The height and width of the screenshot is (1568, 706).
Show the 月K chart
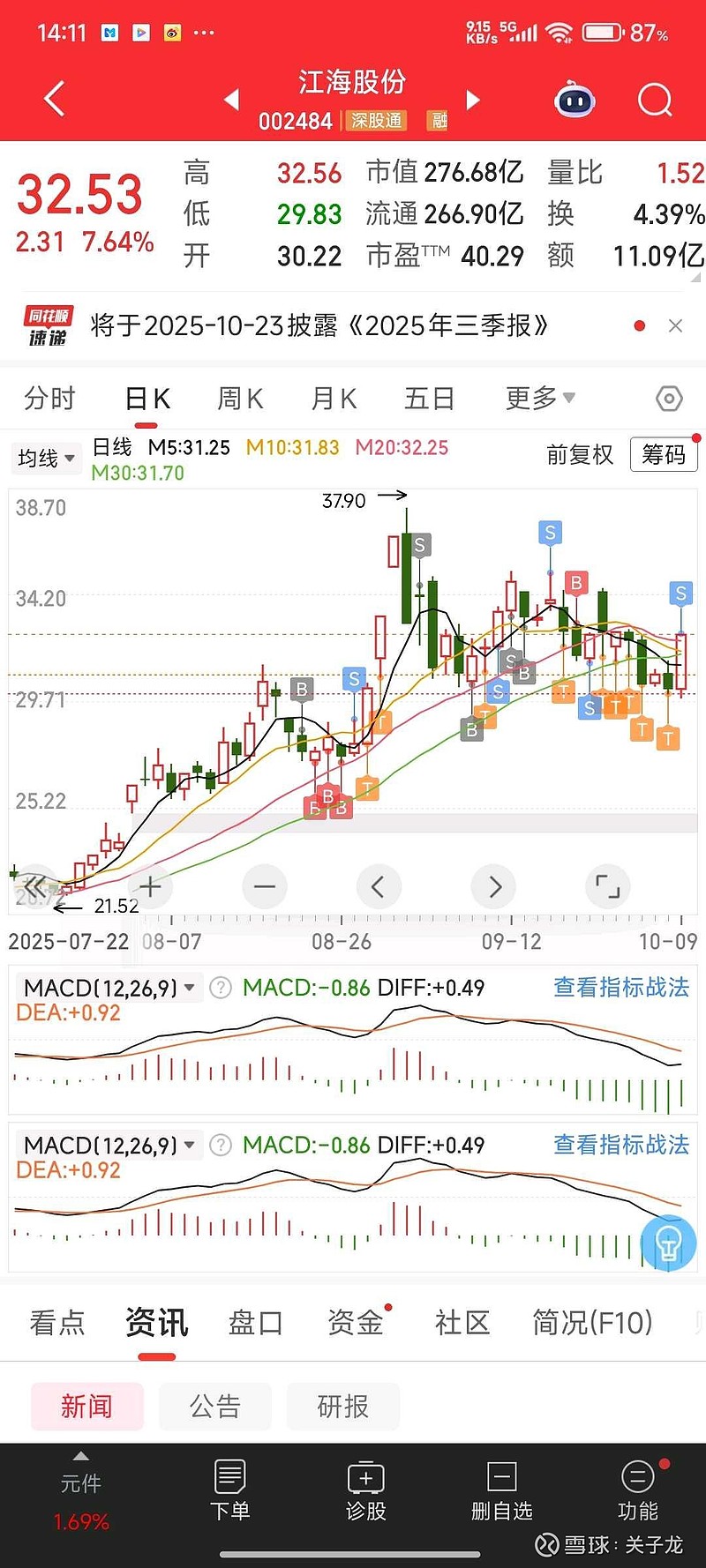tap(334, 399)
